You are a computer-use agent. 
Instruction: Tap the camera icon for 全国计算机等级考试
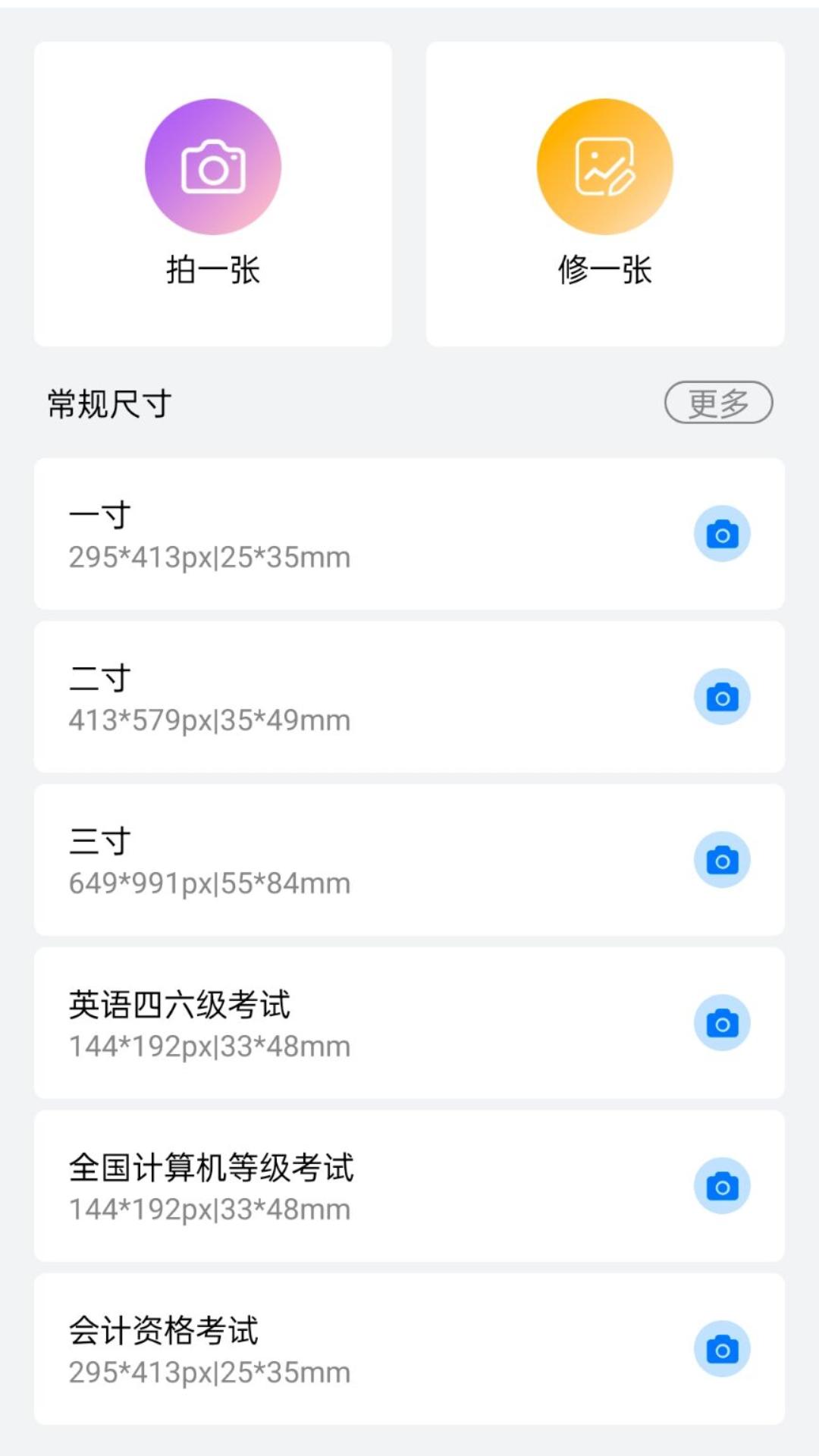pyautogui.click(x=722, y=1185)
